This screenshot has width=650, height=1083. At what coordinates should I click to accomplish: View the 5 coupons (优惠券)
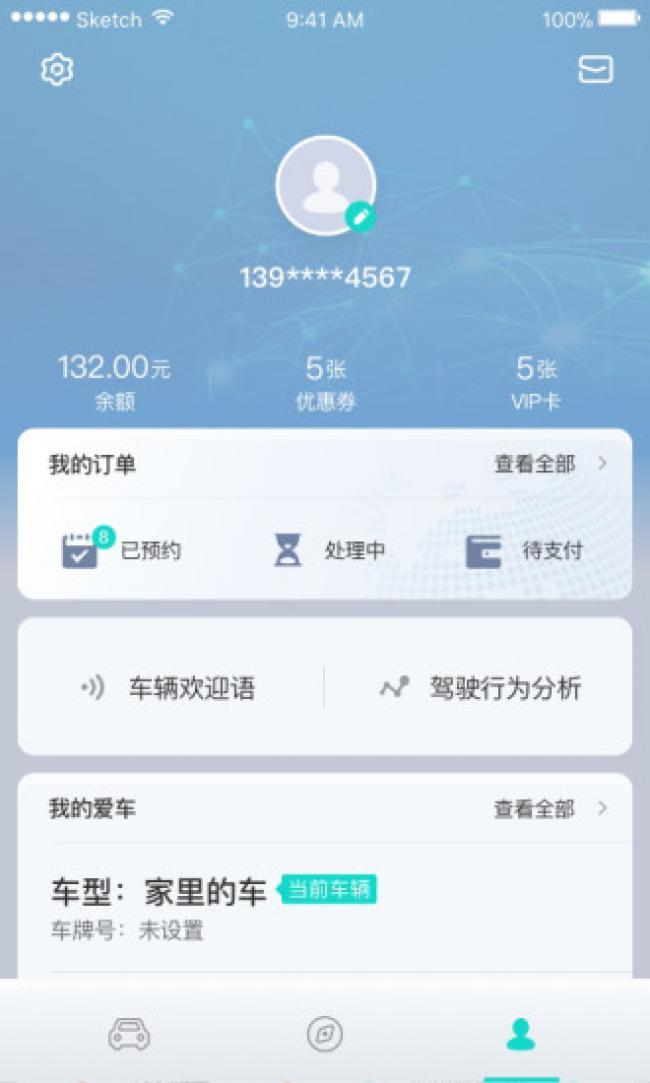(x=325, y=382)
